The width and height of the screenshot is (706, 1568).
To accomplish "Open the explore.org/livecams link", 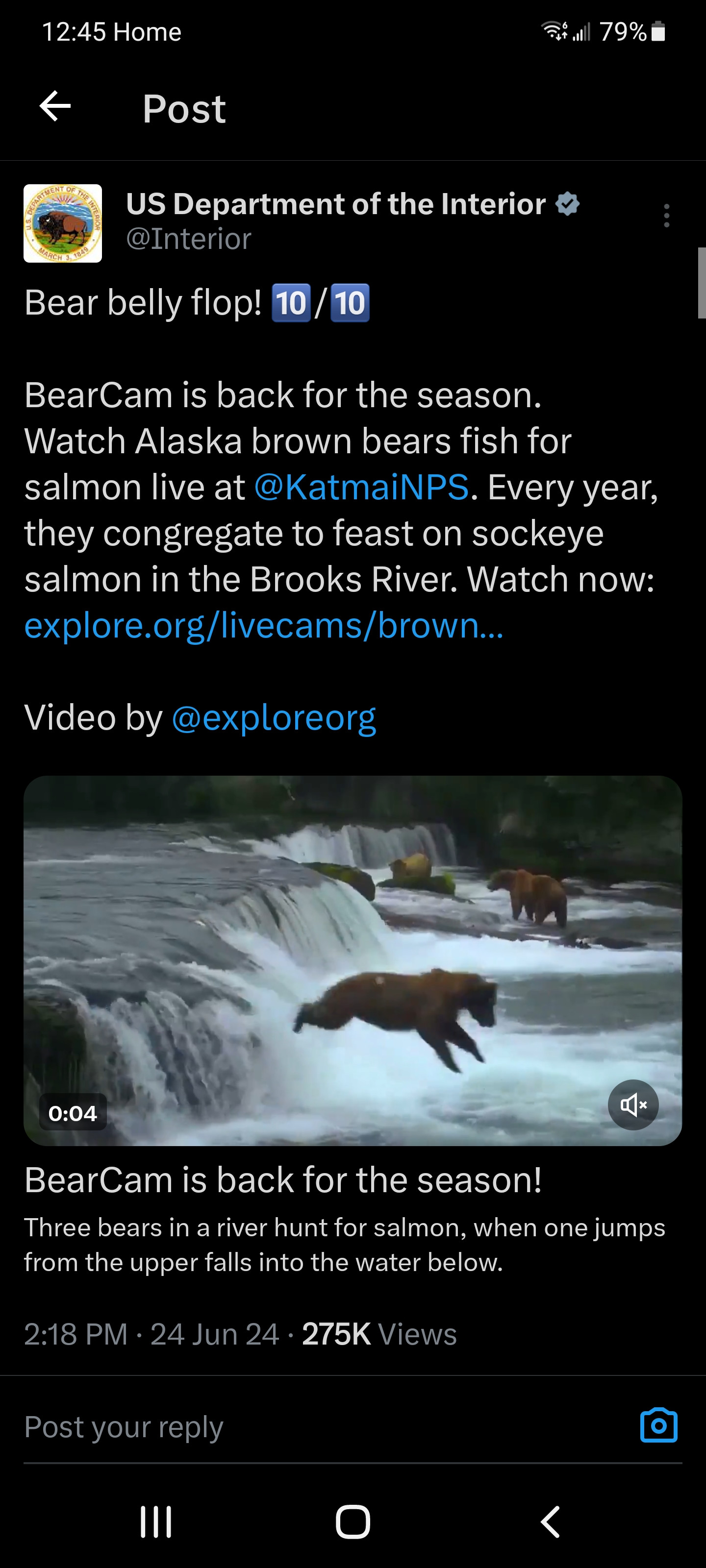I will [x=264, y=625].
